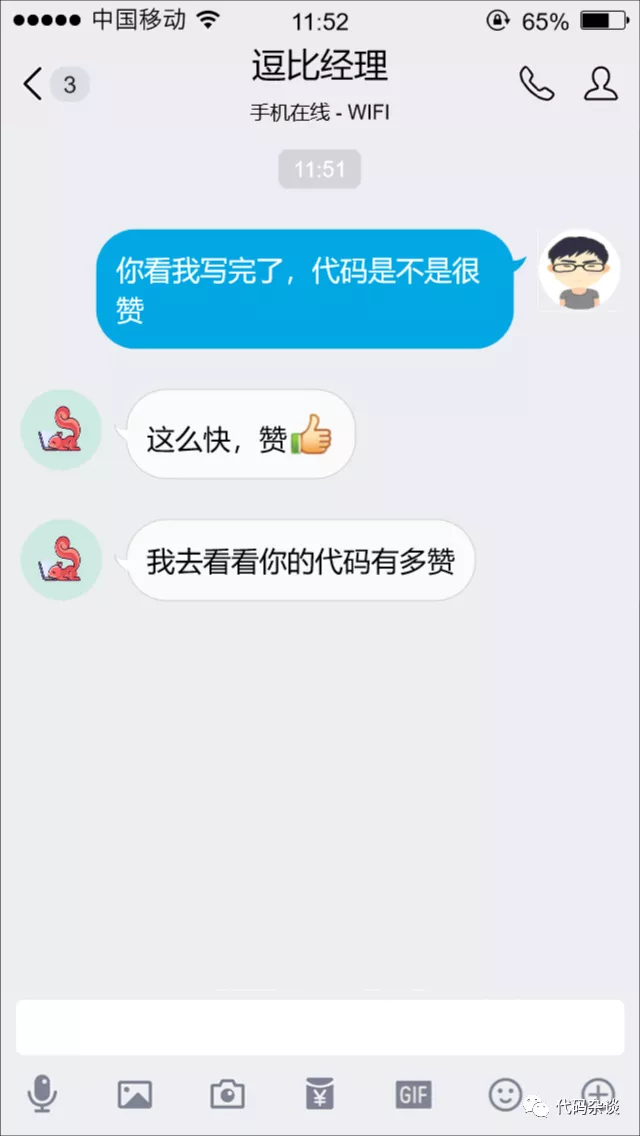640x1136 pixels.
Task: Start a voice call with 逗比经理
Action: click(537, 84)
